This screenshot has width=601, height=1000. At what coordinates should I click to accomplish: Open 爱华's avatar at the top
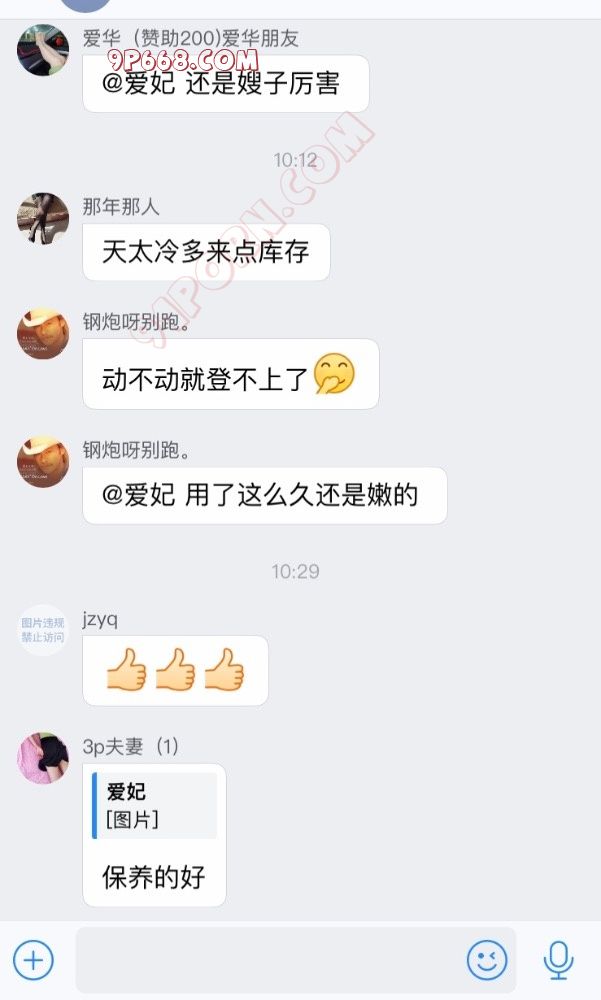click(43, 50)
